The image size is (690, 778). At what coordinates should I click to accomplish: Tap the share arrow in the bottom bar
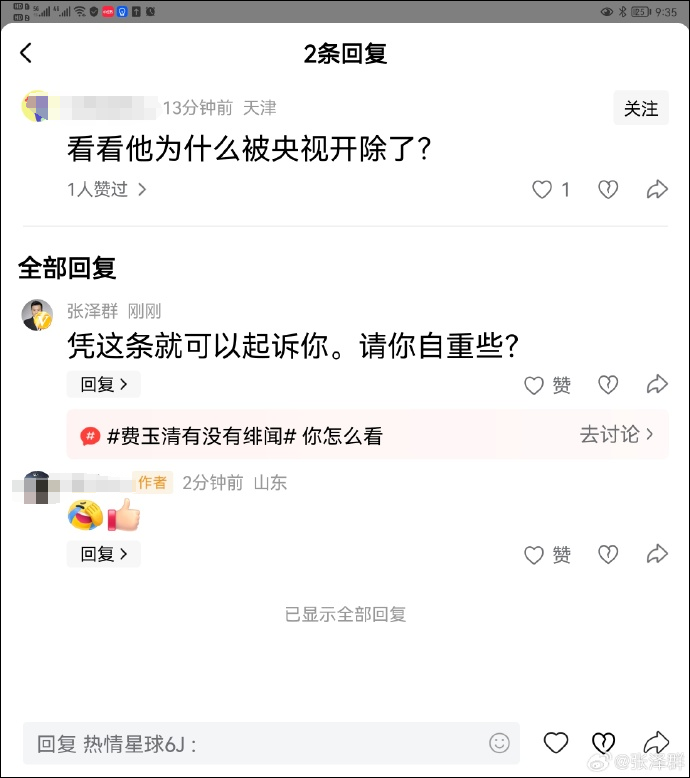click(656, 742)
